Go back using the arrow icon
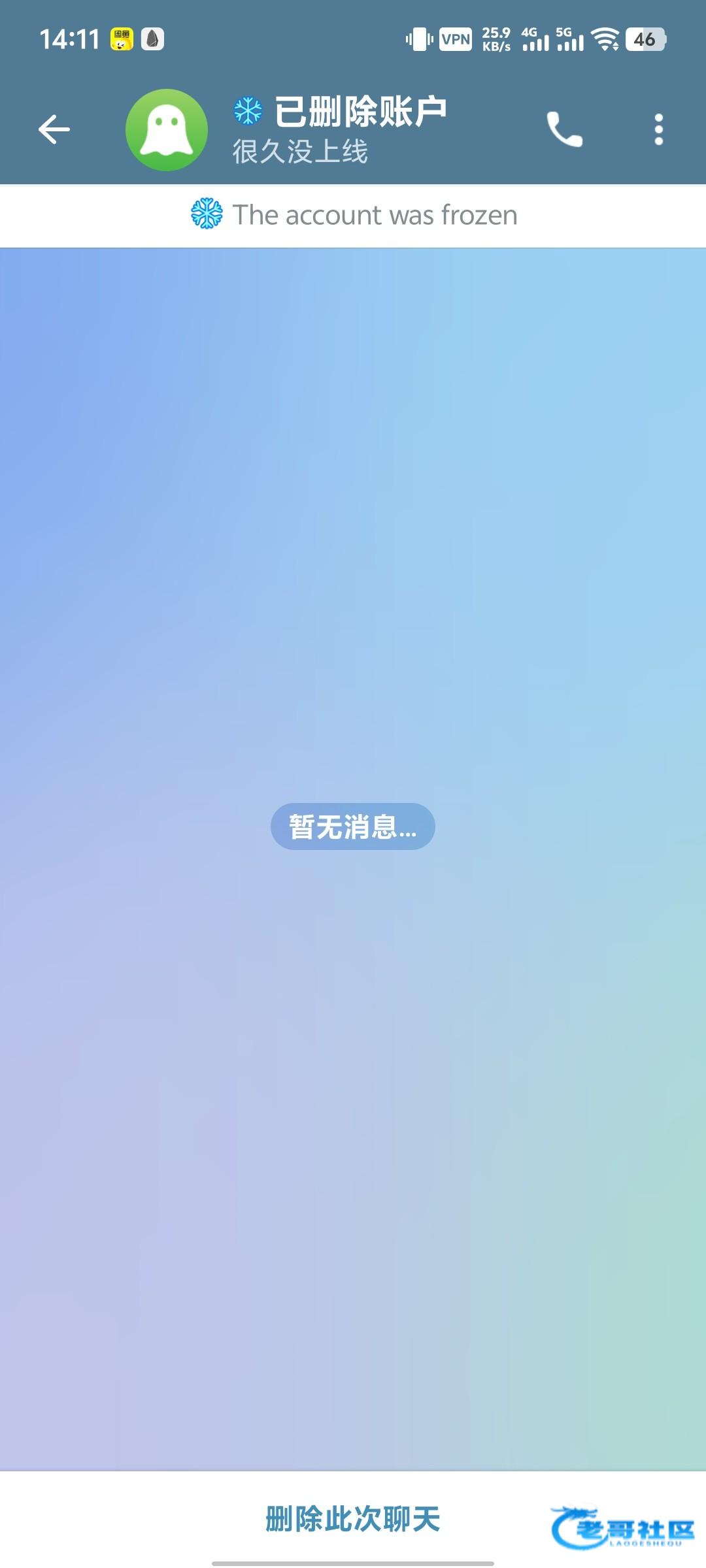 (54, 129)
